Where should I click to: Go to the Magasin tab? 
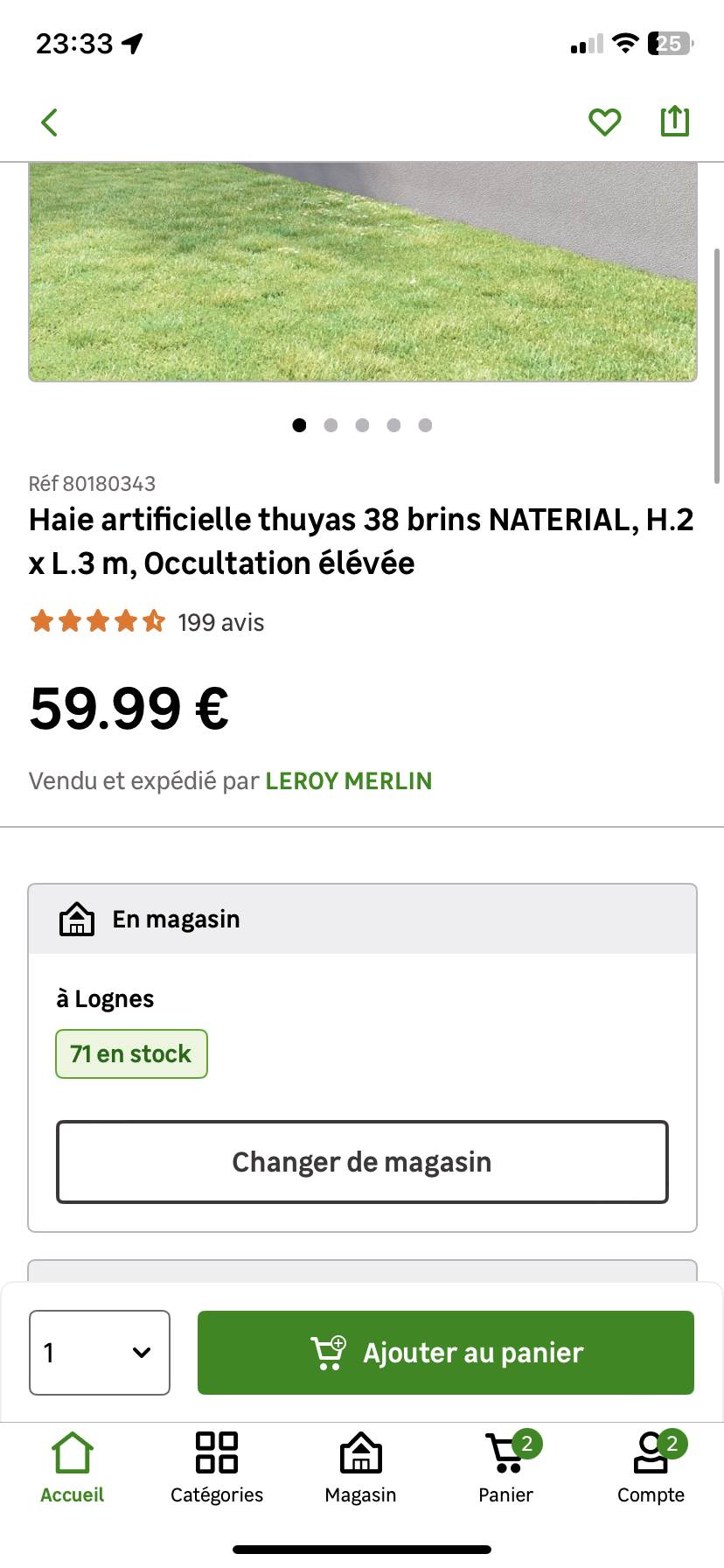[361, 1467]
